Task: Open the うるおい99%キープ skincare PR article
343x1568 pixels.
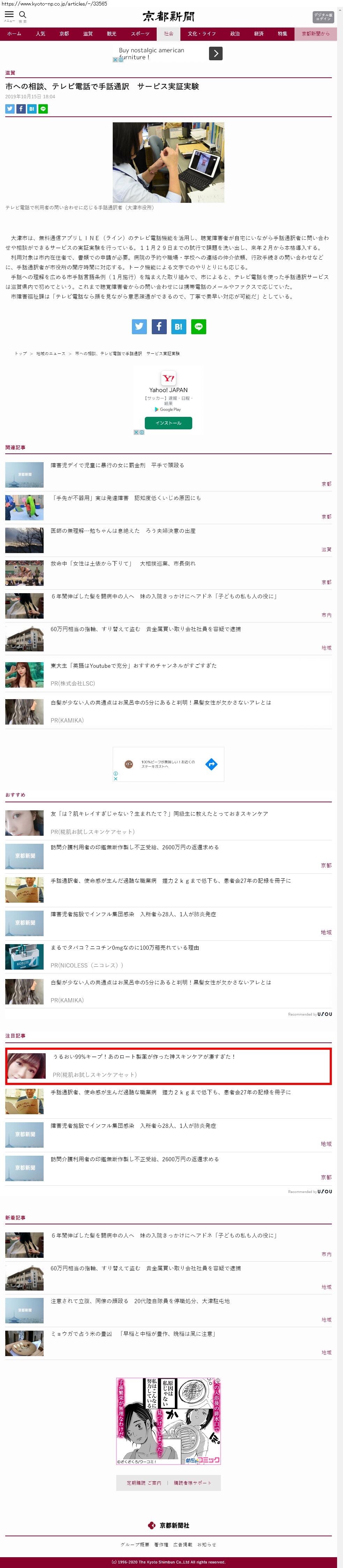Action: (144, 1056)
